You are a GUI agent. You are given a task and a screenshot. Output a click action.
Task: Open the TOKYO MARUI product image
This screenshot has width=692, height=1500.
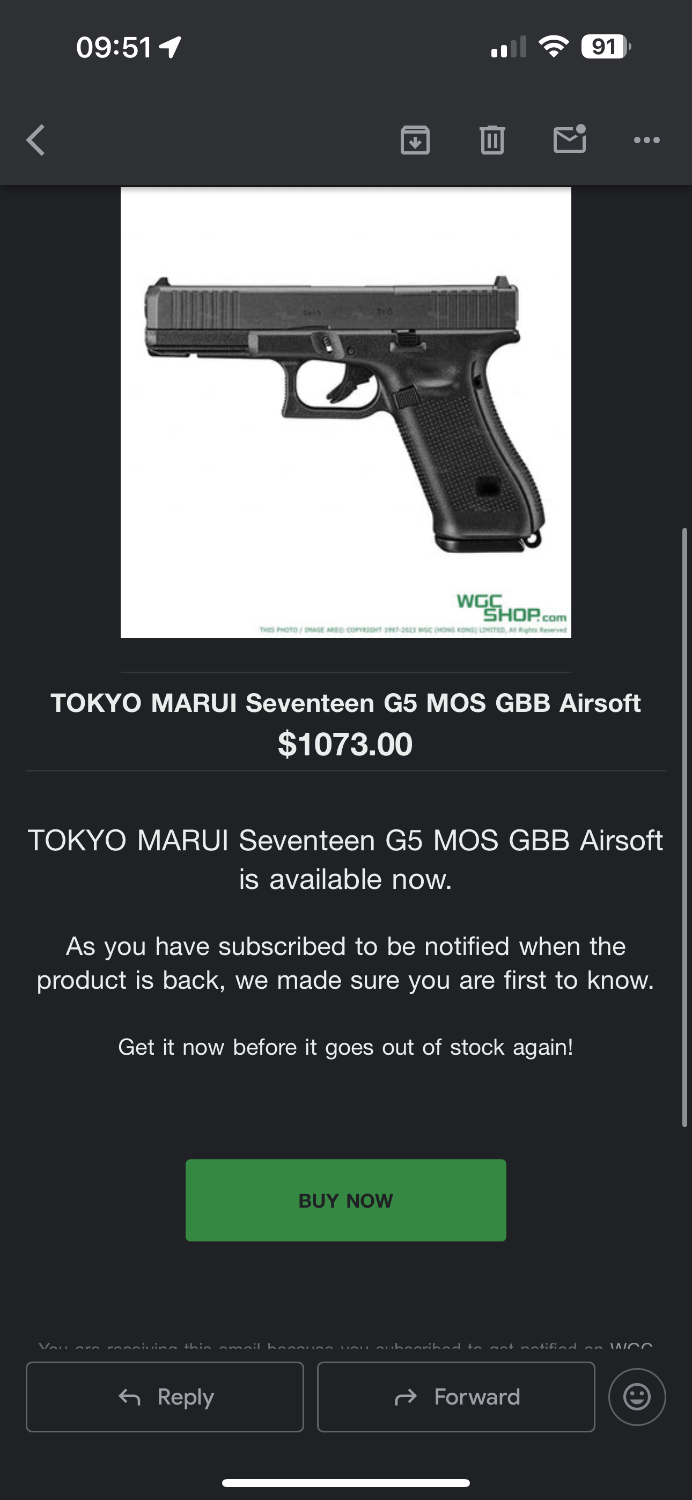(346, 412)
